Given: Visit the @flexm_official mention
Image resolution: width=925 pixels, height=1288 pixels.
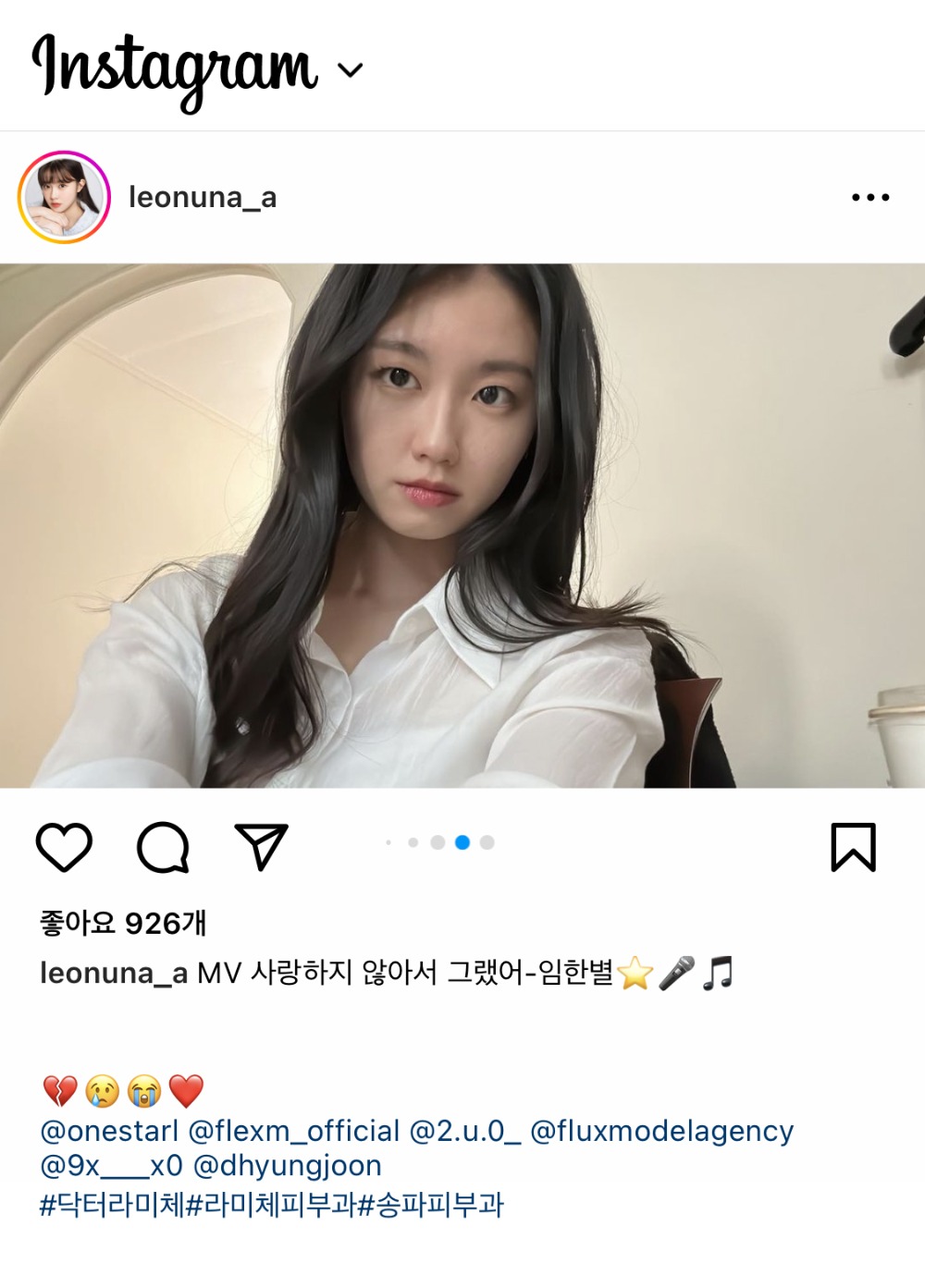Looking at the screenshot, I should pyautogui.click(x=293, y=1131).
